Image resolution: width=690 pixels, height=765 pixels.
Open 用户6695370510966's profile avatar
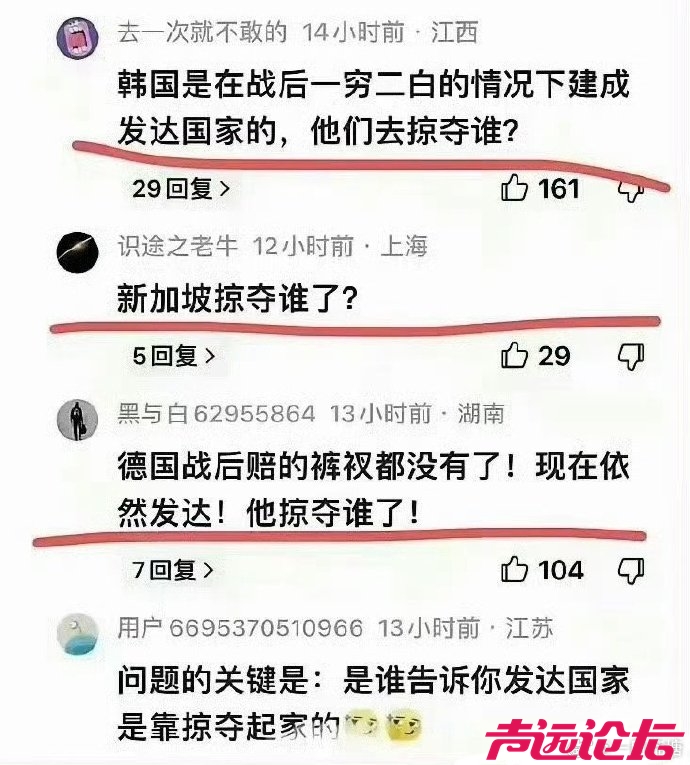(77, 634)
